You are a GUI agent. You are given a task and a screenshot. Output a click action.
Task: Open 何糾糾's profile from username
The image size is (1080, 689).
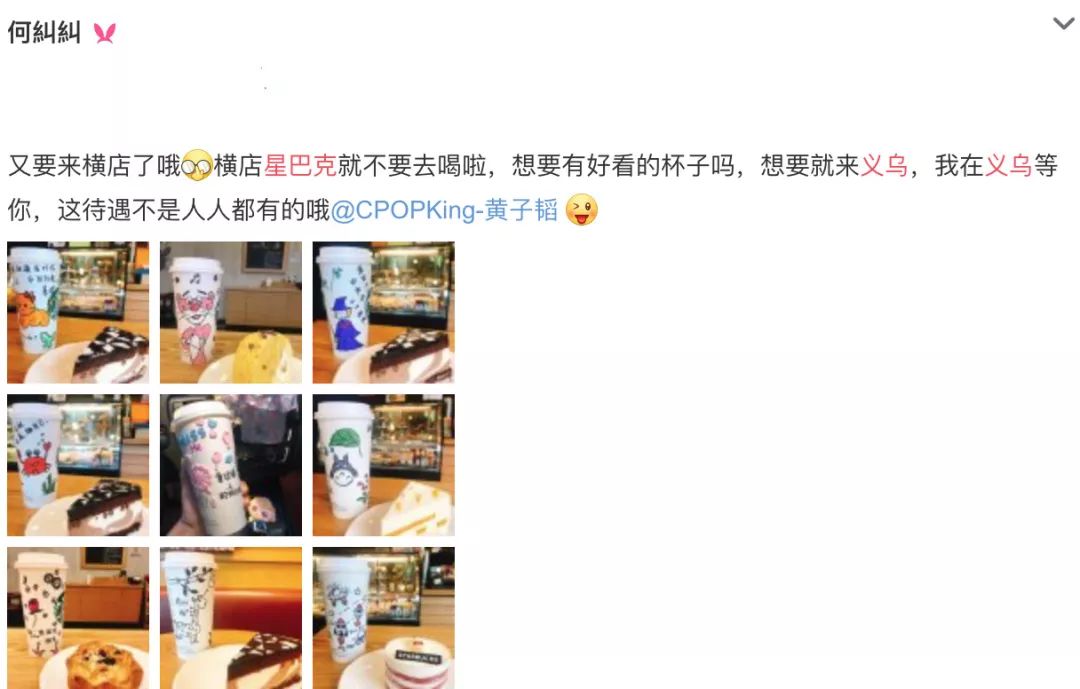point(44,32)
